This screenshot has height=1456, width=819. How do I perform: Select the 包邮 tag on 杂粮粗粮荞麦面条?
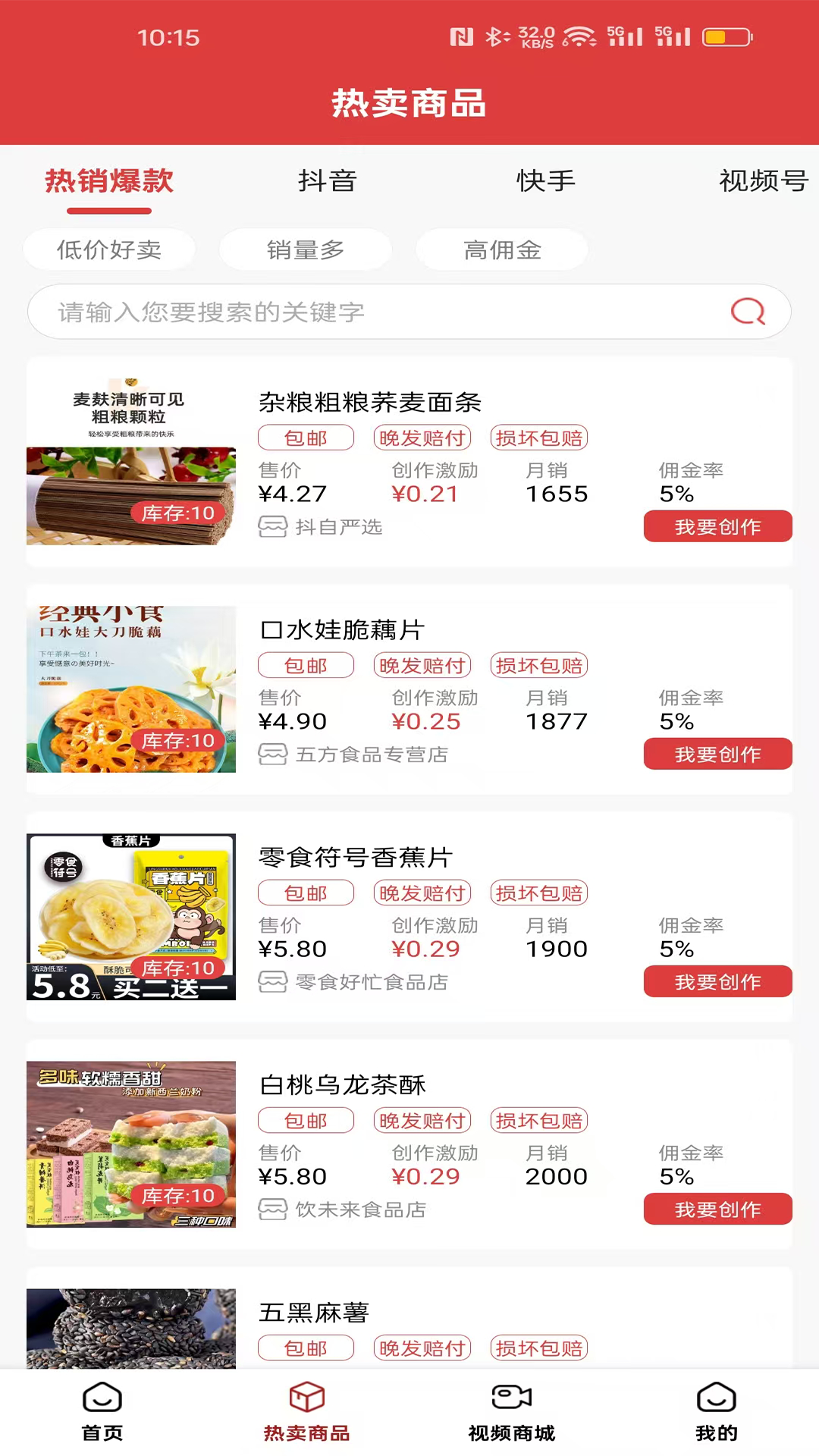click(306, 438)
